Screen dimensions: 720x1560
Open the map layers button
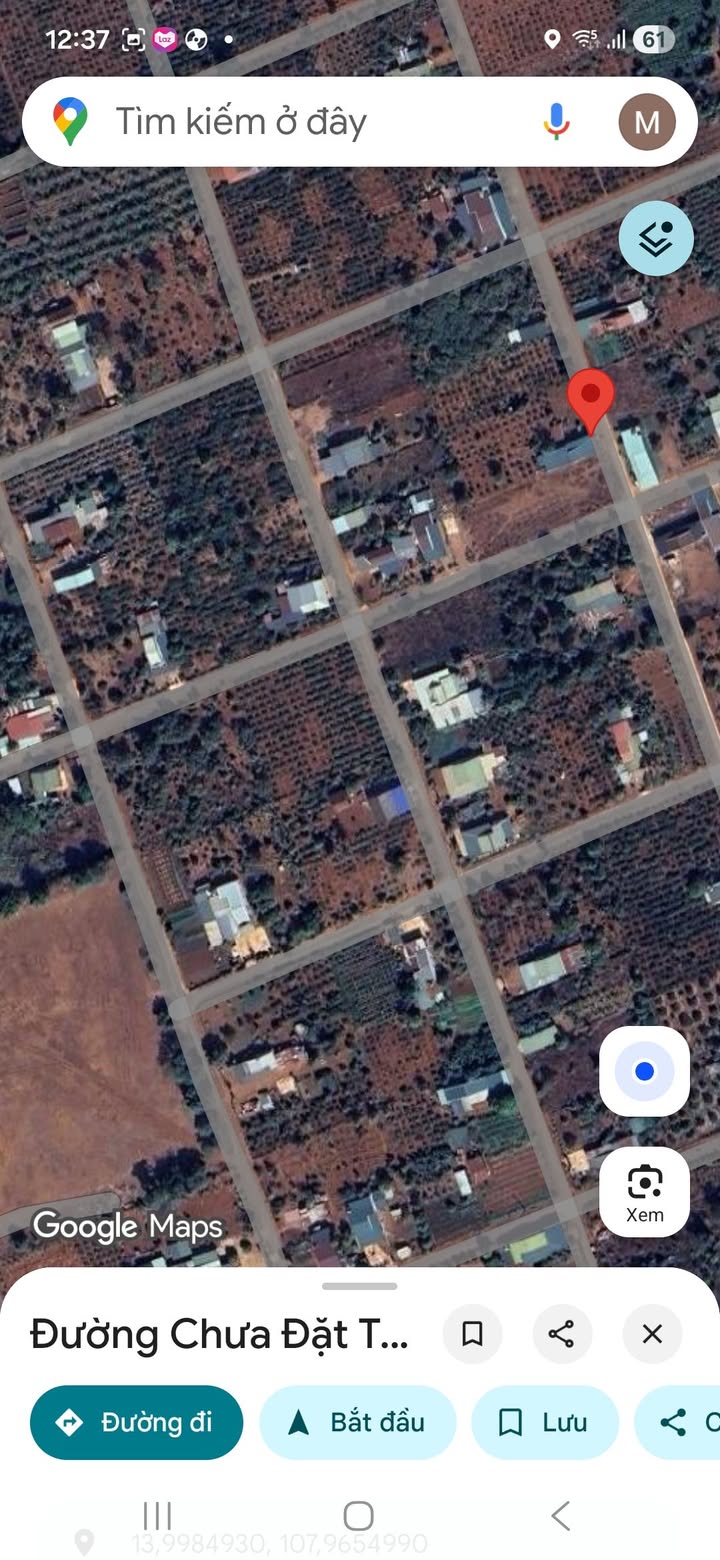click(656, 238)
